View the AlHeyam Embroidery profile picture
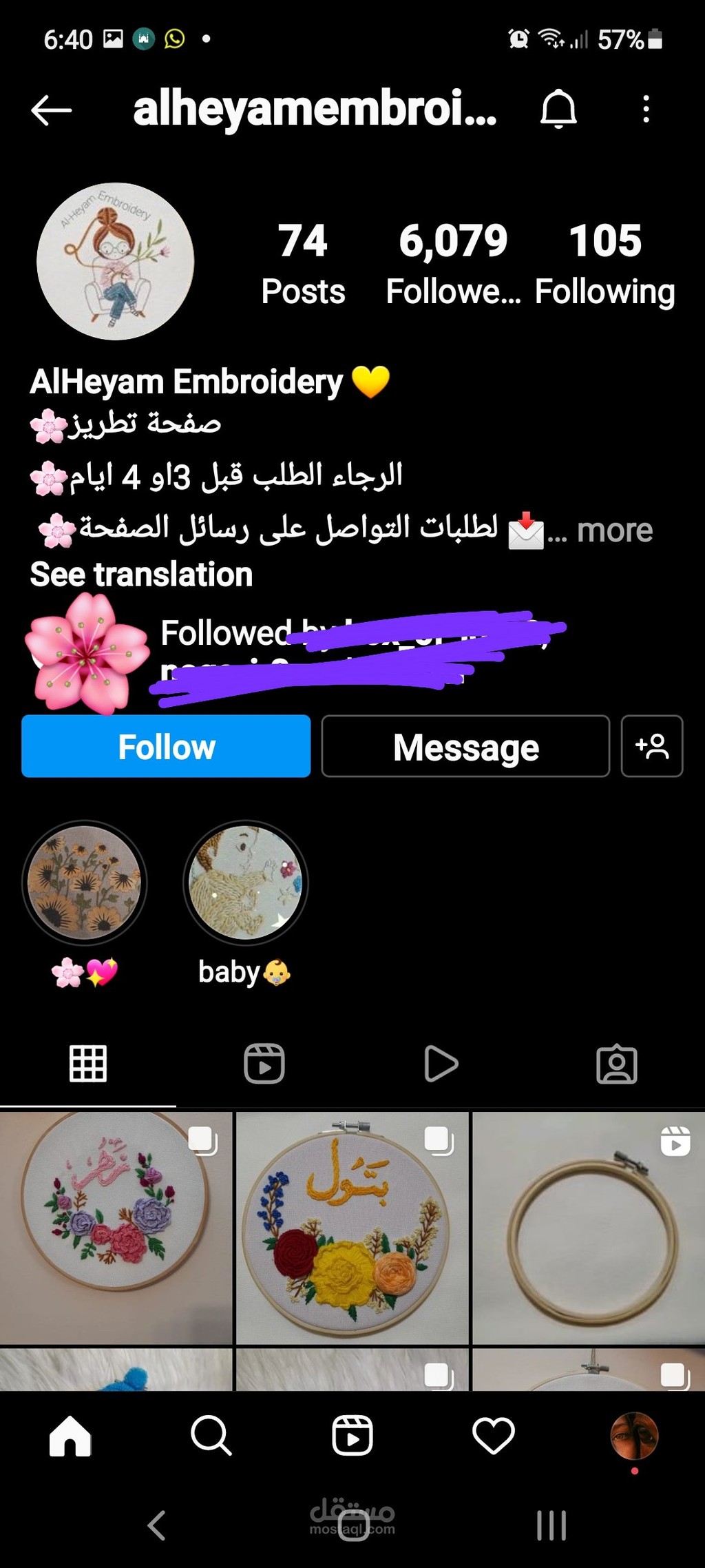 (x=116, y=261)
